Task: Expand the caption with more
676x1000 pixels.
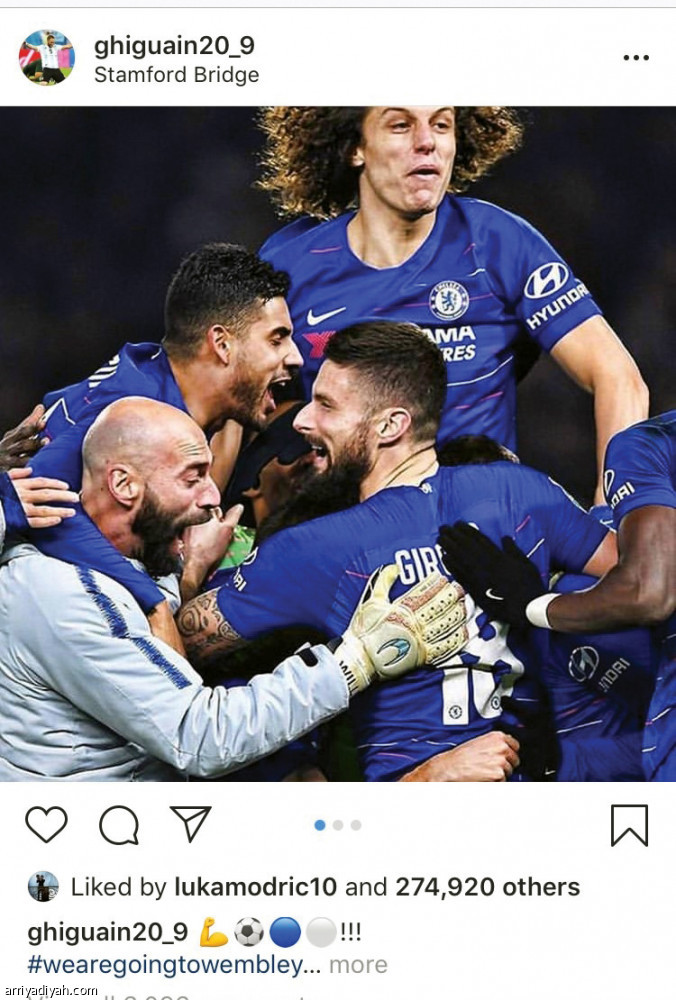Action: click(358, 965)
